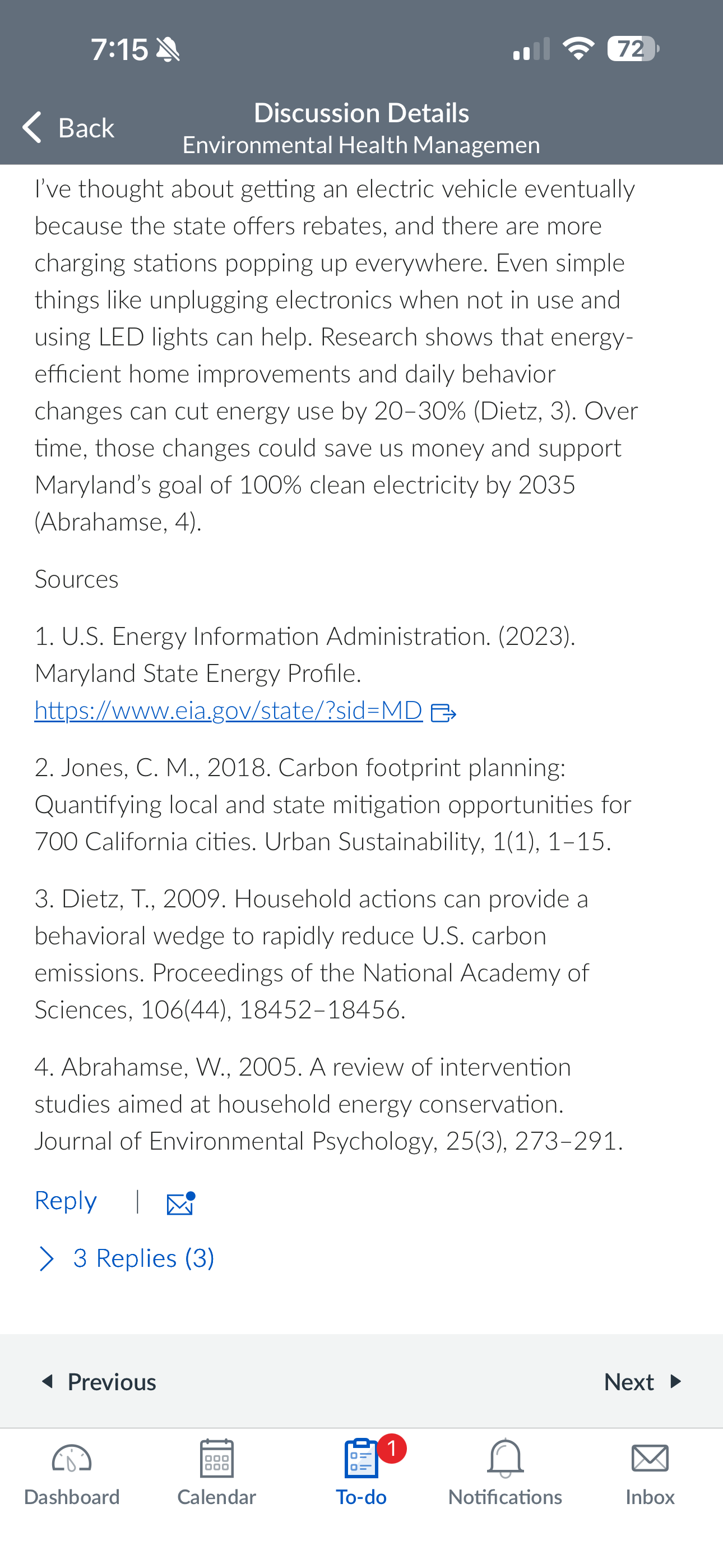Open the Calendar tab
The image size is (723, 1568).
coord(217,1473)
